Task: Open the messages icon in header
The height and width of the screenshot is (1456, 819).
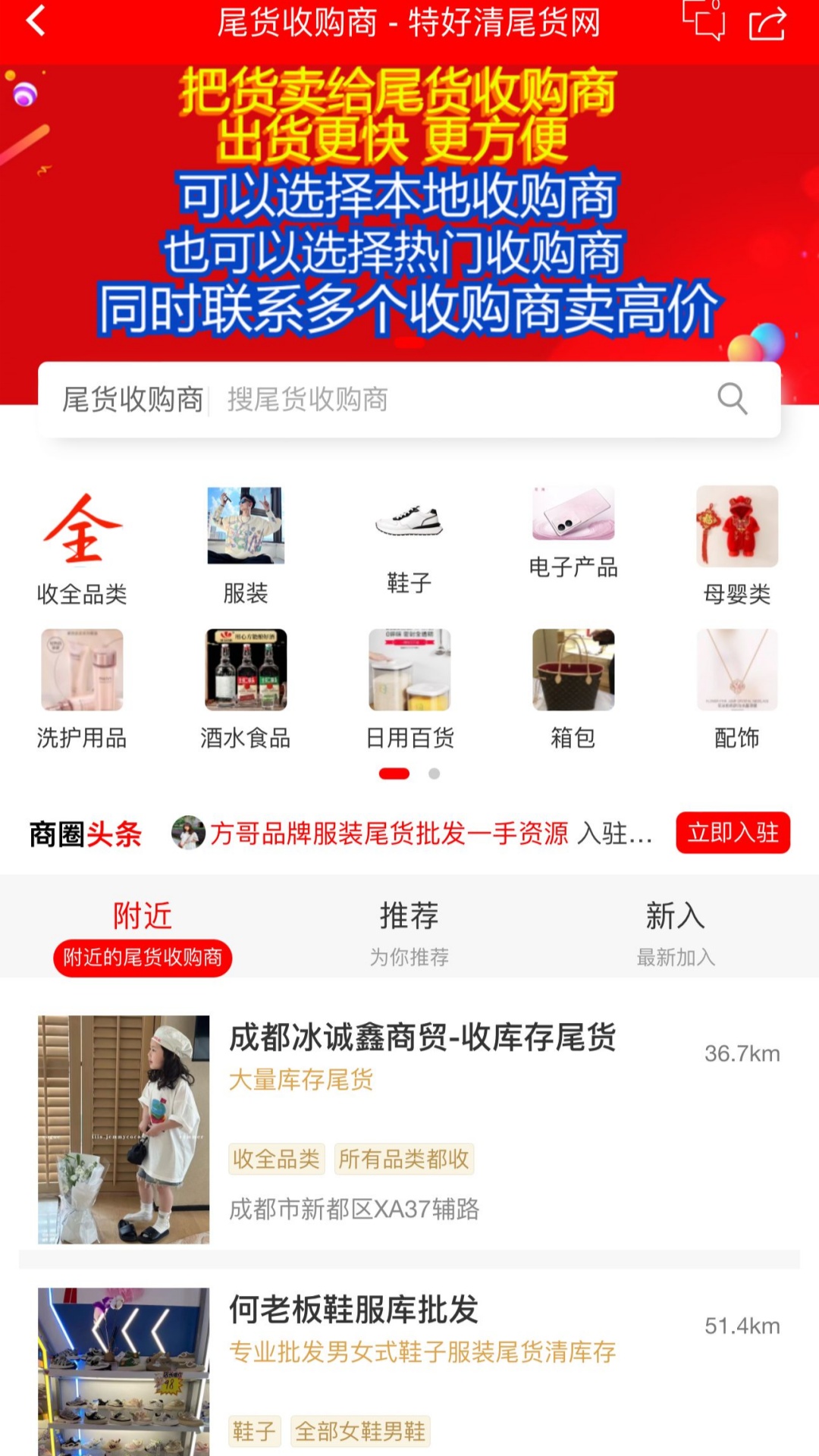Action: (x=703, y=21)
